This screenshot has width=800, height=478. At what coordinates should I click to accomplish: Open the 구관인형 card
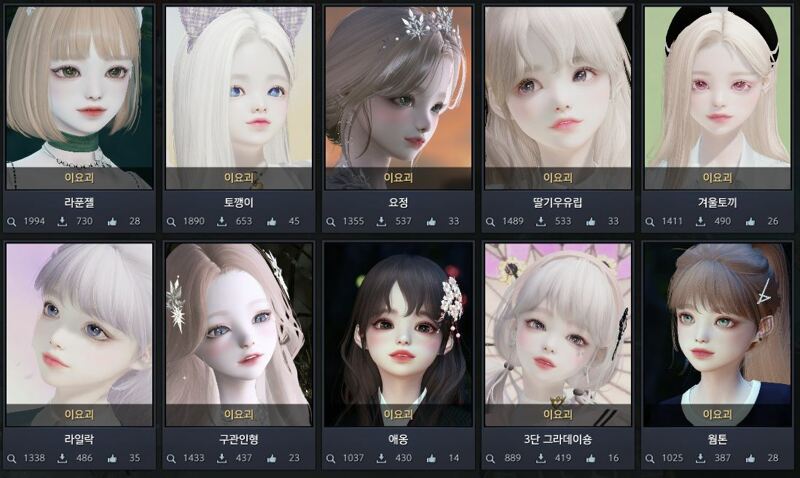pos(239,332)
